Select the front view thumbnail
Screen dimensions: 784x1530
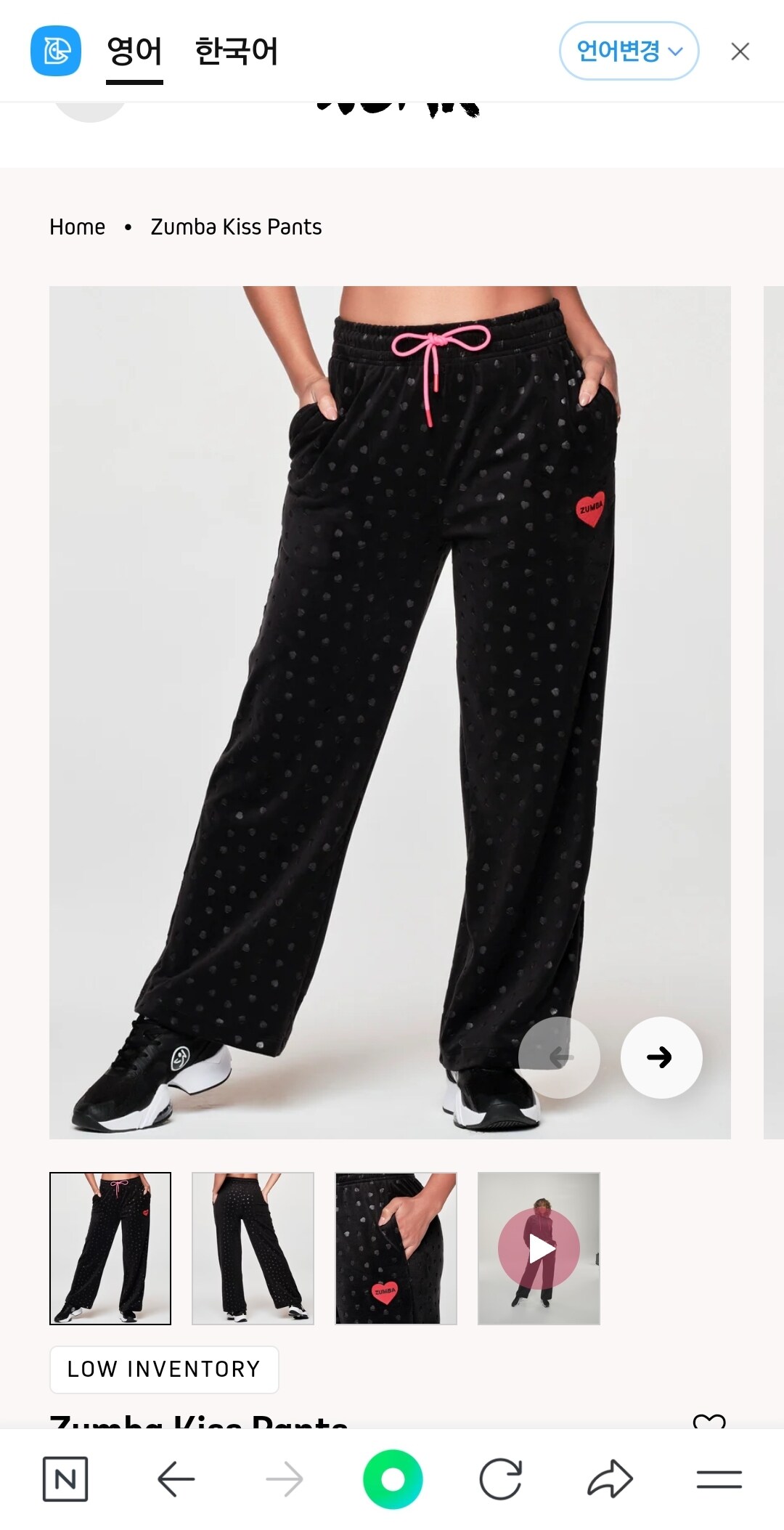coord(110,1248)
